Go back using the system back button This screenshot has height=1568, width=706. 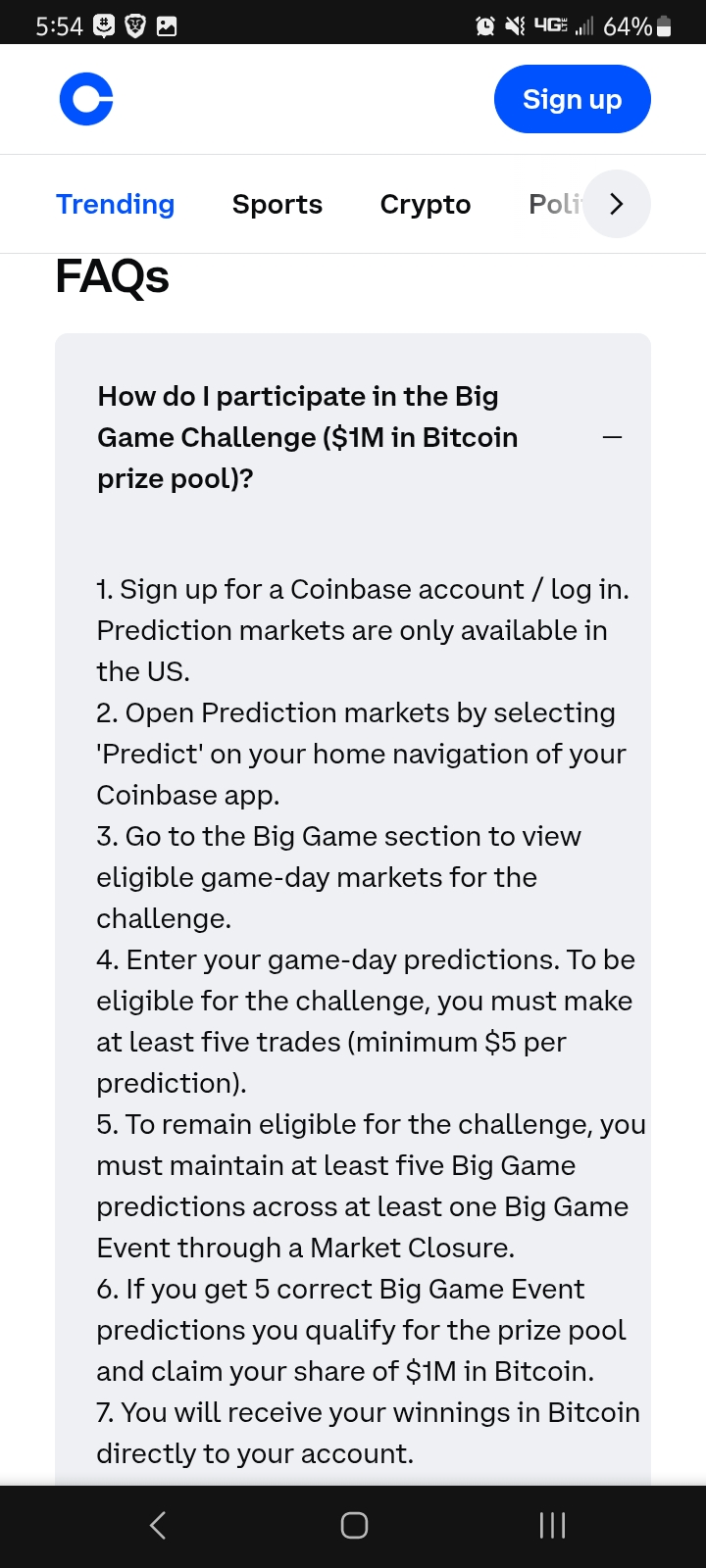158,1525
